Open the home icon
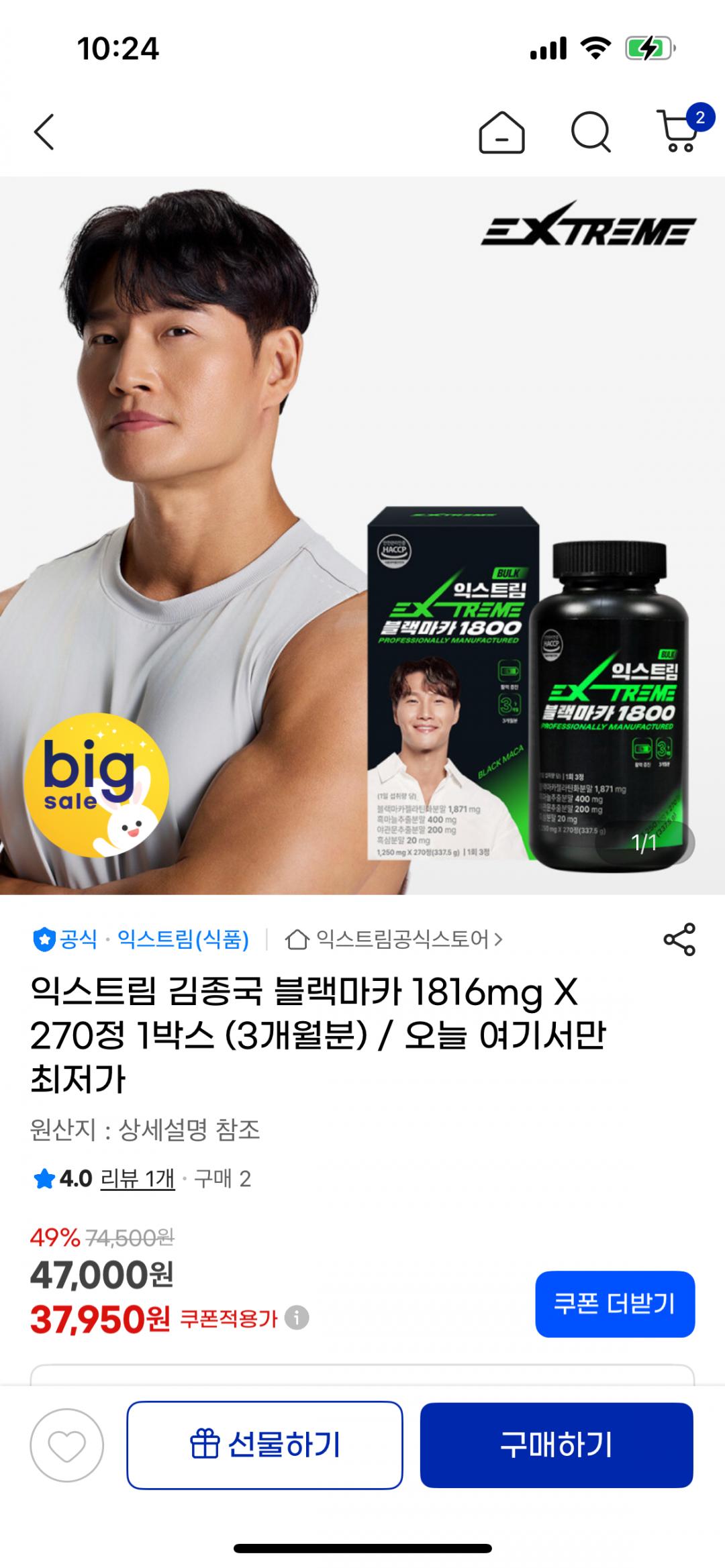The width and height of the screenshot is (725, 1568). [x=501, y=132]
